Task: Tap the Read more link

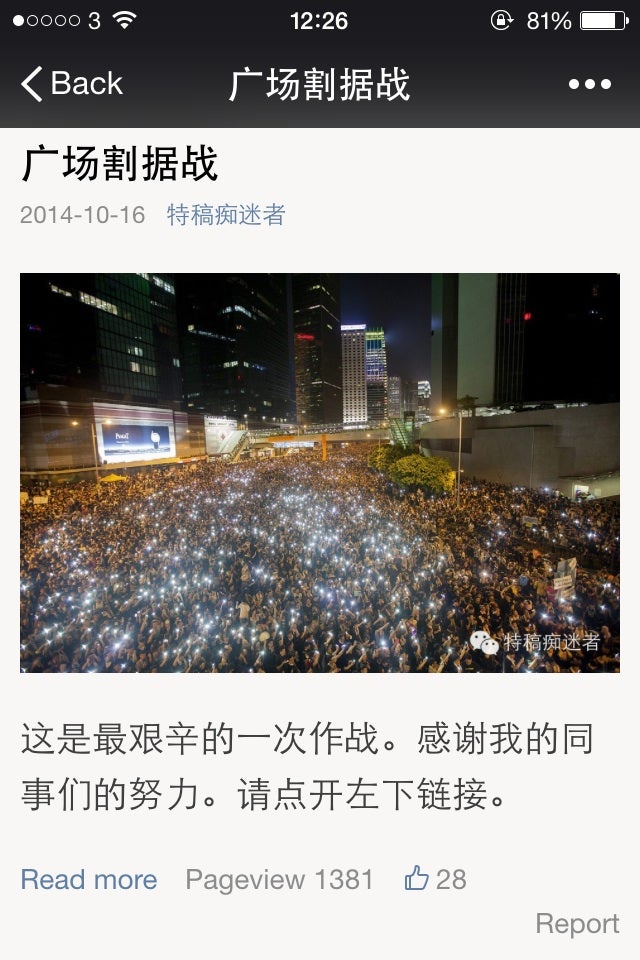Action: pyautogui.click(x=89, y=880)
